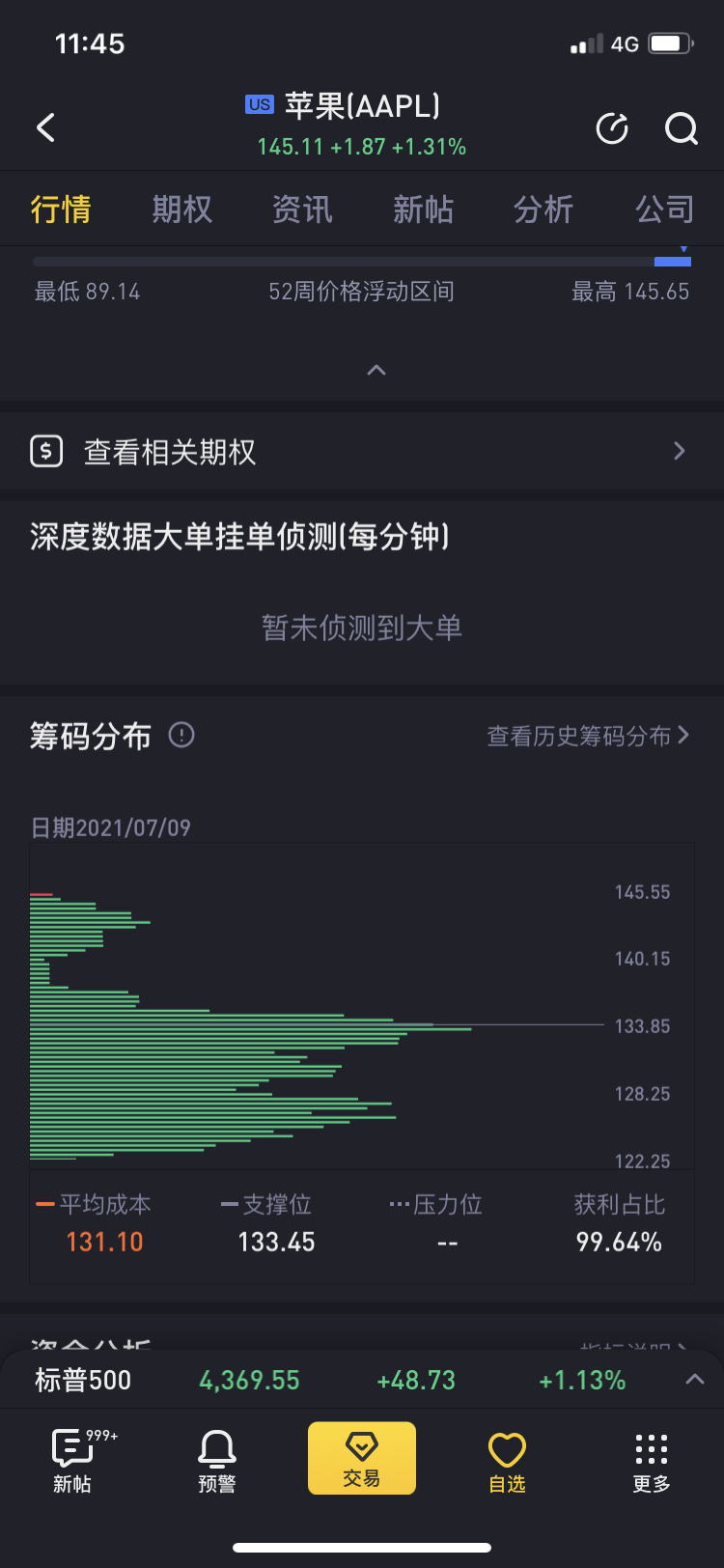Image resolution: width=724 pixels, height=1568 pixels.
Task: Go back with the top-left arrow
Action: [45, 127]
